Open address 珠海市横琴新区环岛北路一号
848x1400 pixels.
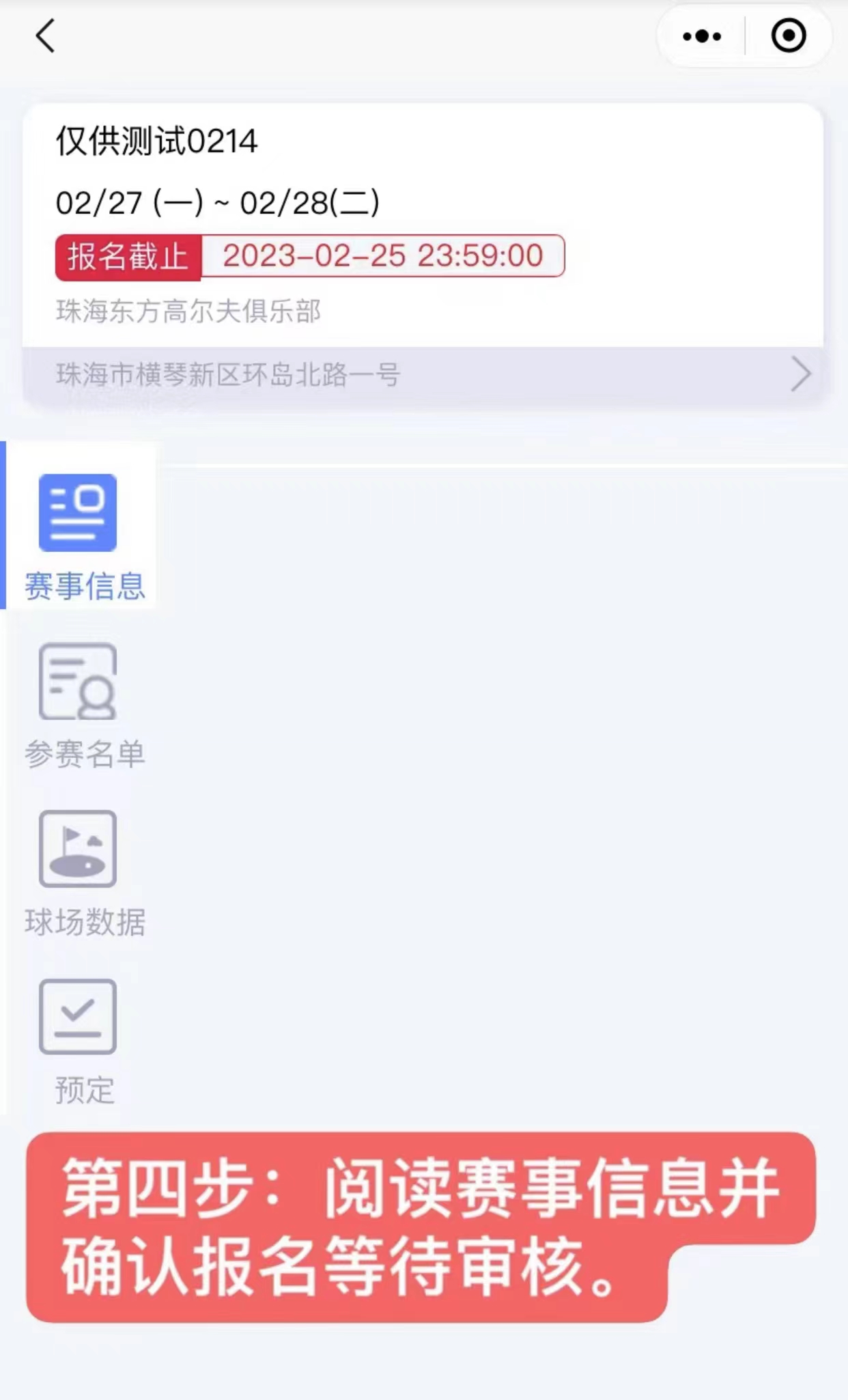pyautogui.click(x=423, y=375)
